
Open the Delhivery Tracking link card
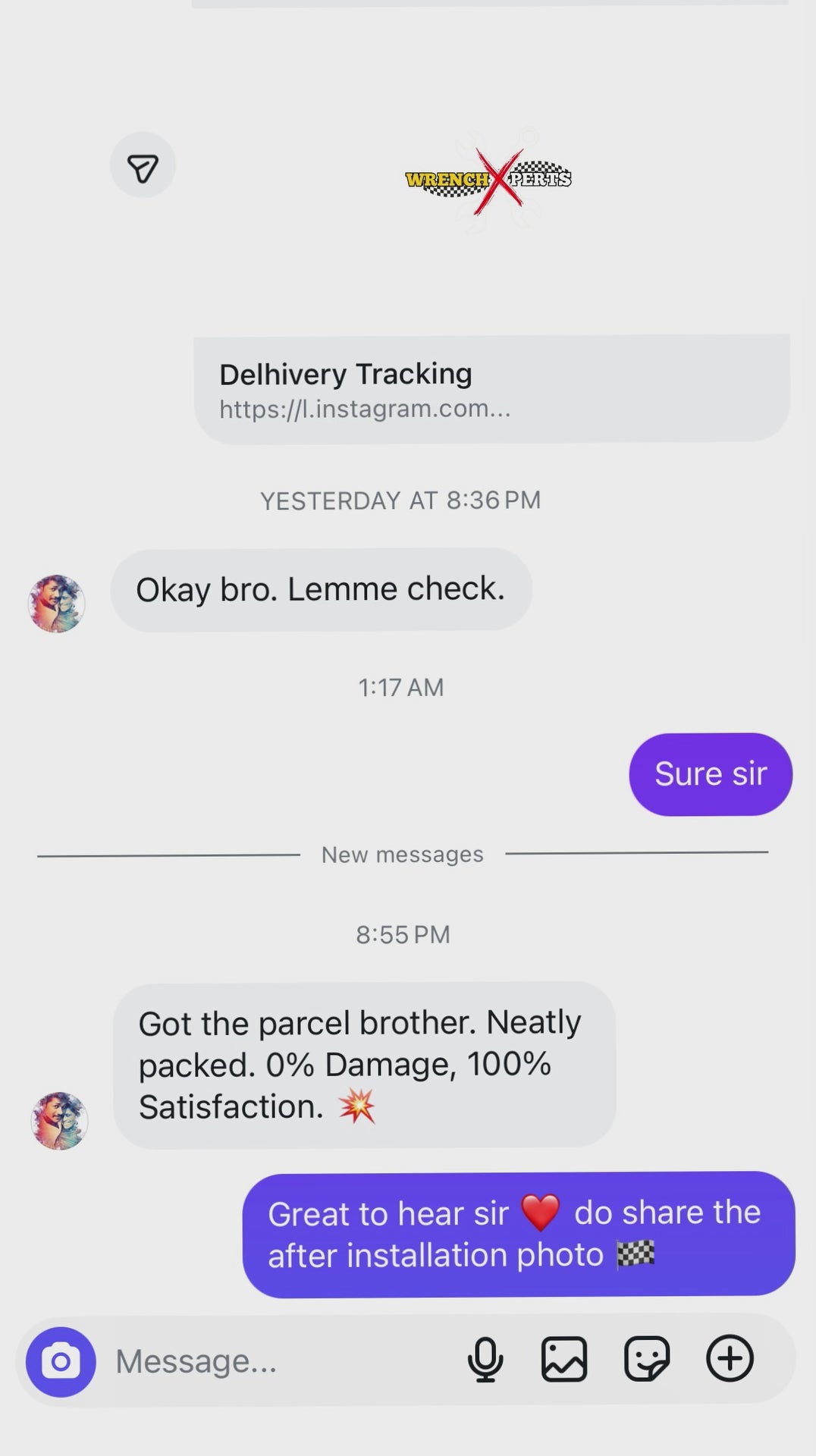point(491,390)
